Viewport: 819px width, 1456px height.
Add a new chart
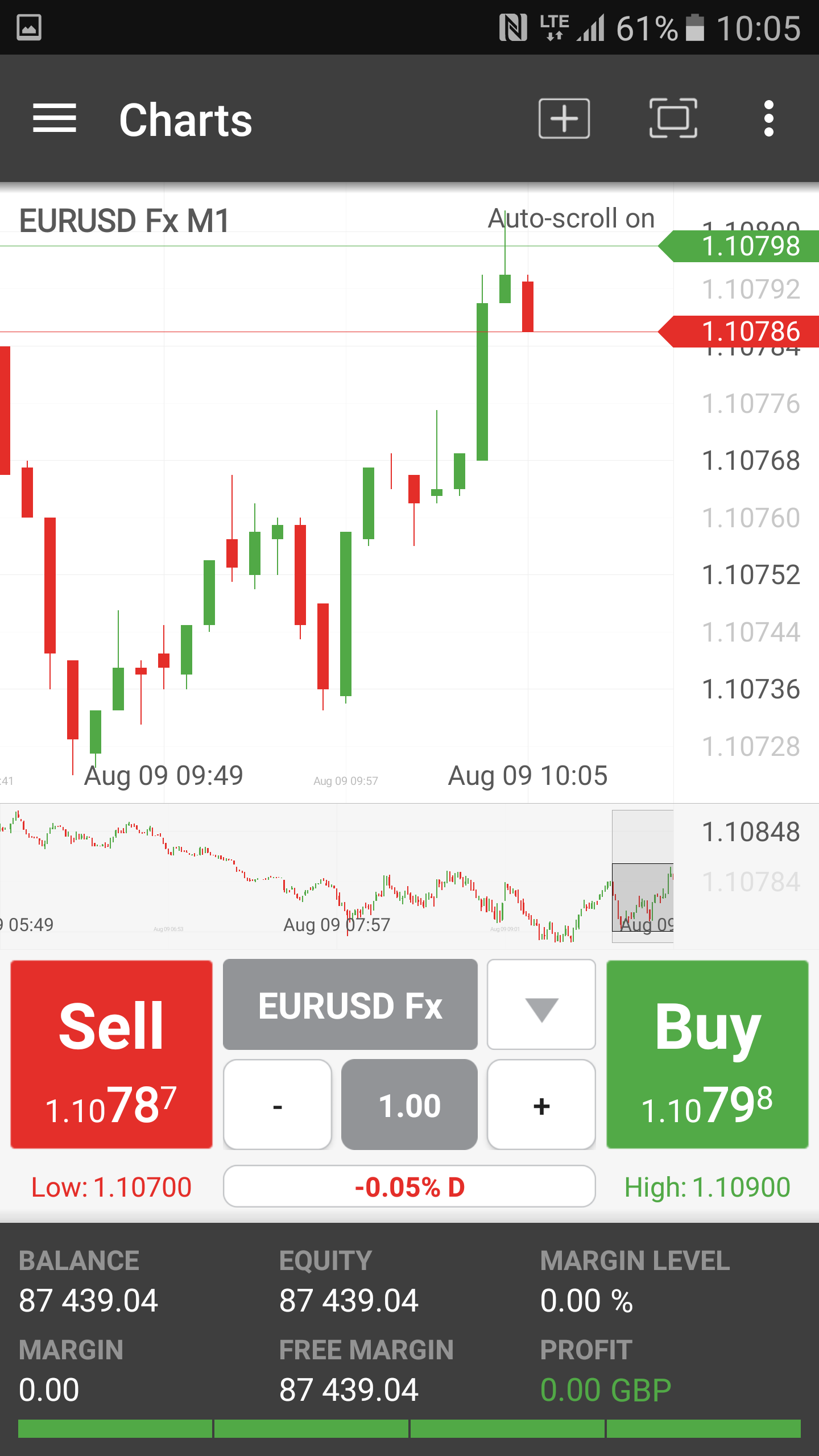[564, 119]
